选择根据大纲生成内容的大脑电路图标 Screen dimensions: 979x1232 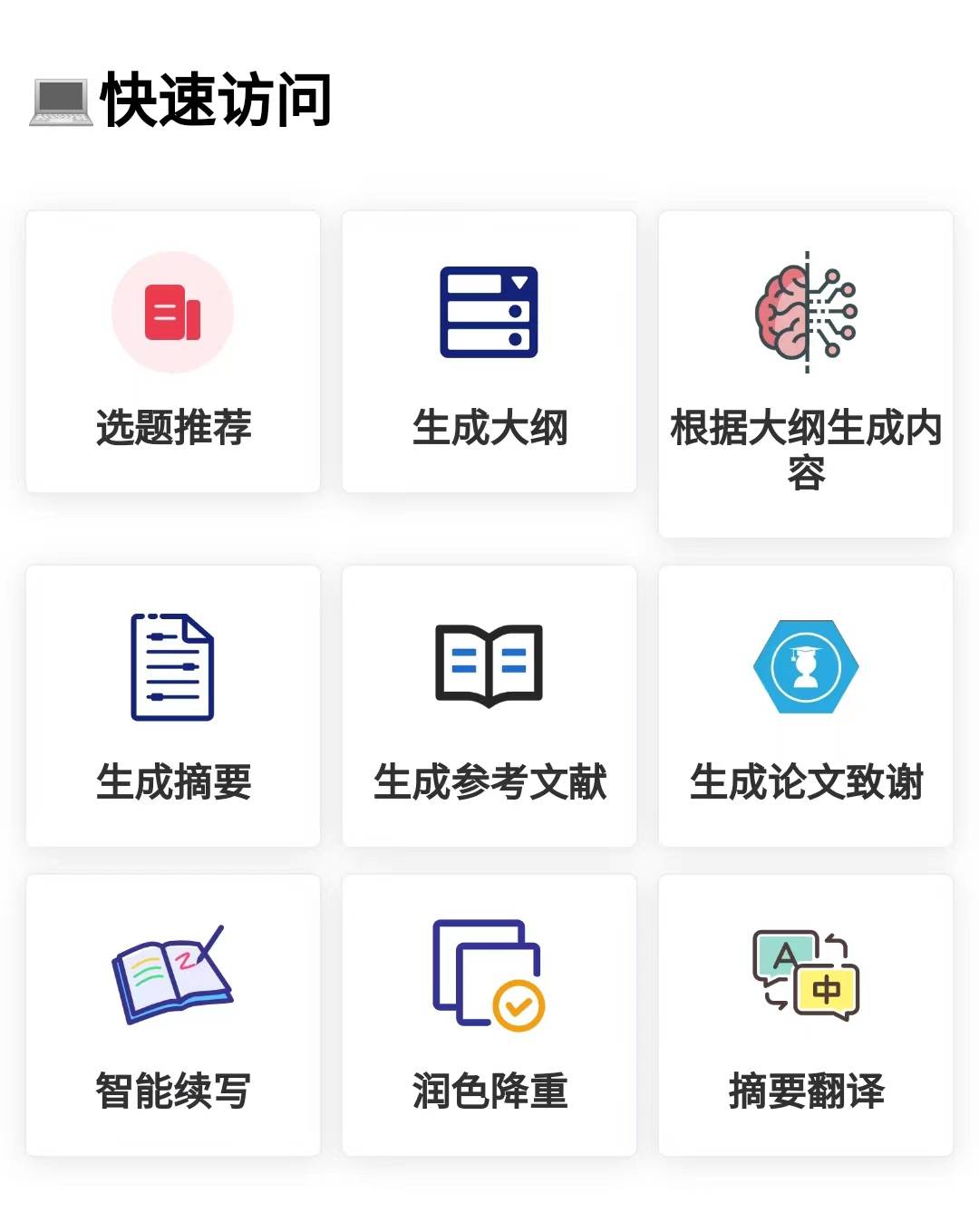806,311
